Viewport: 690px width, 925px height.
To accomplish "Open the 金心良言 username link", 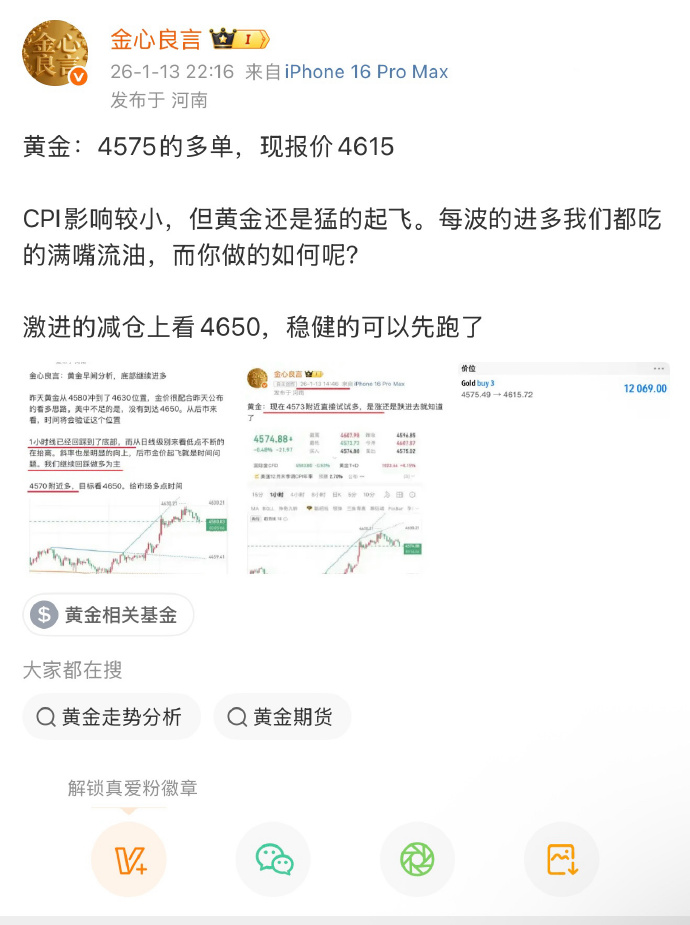I will (156, 39).
